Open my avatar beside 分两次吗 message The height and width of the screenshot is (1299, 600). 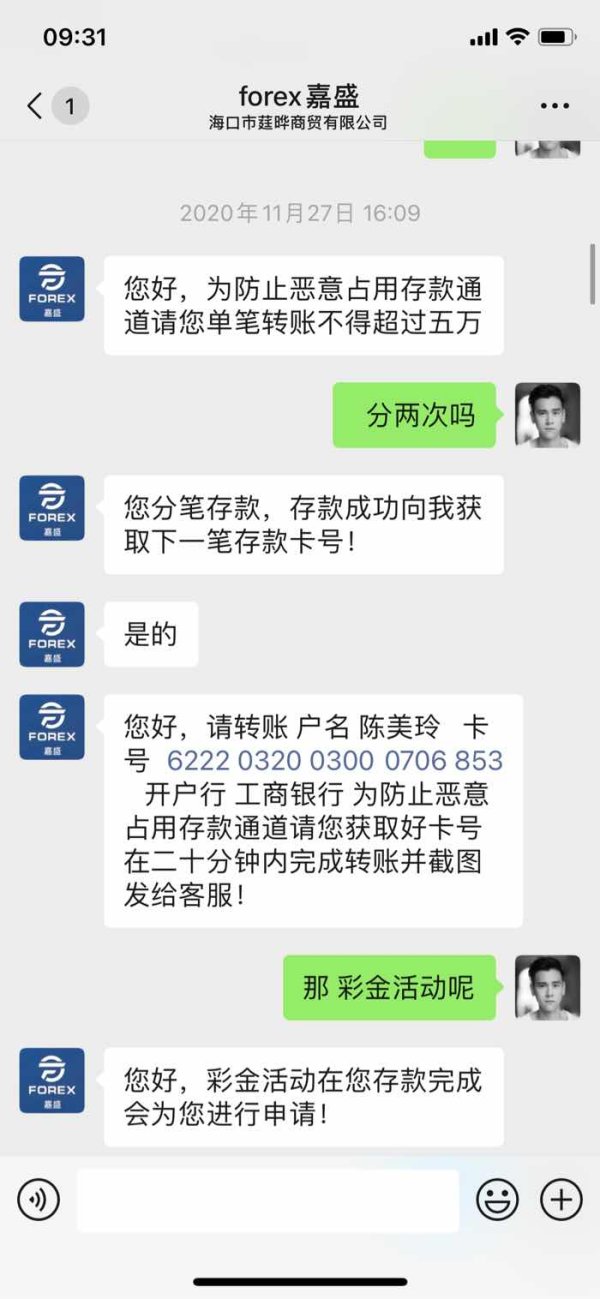click(x=547, y=415)
